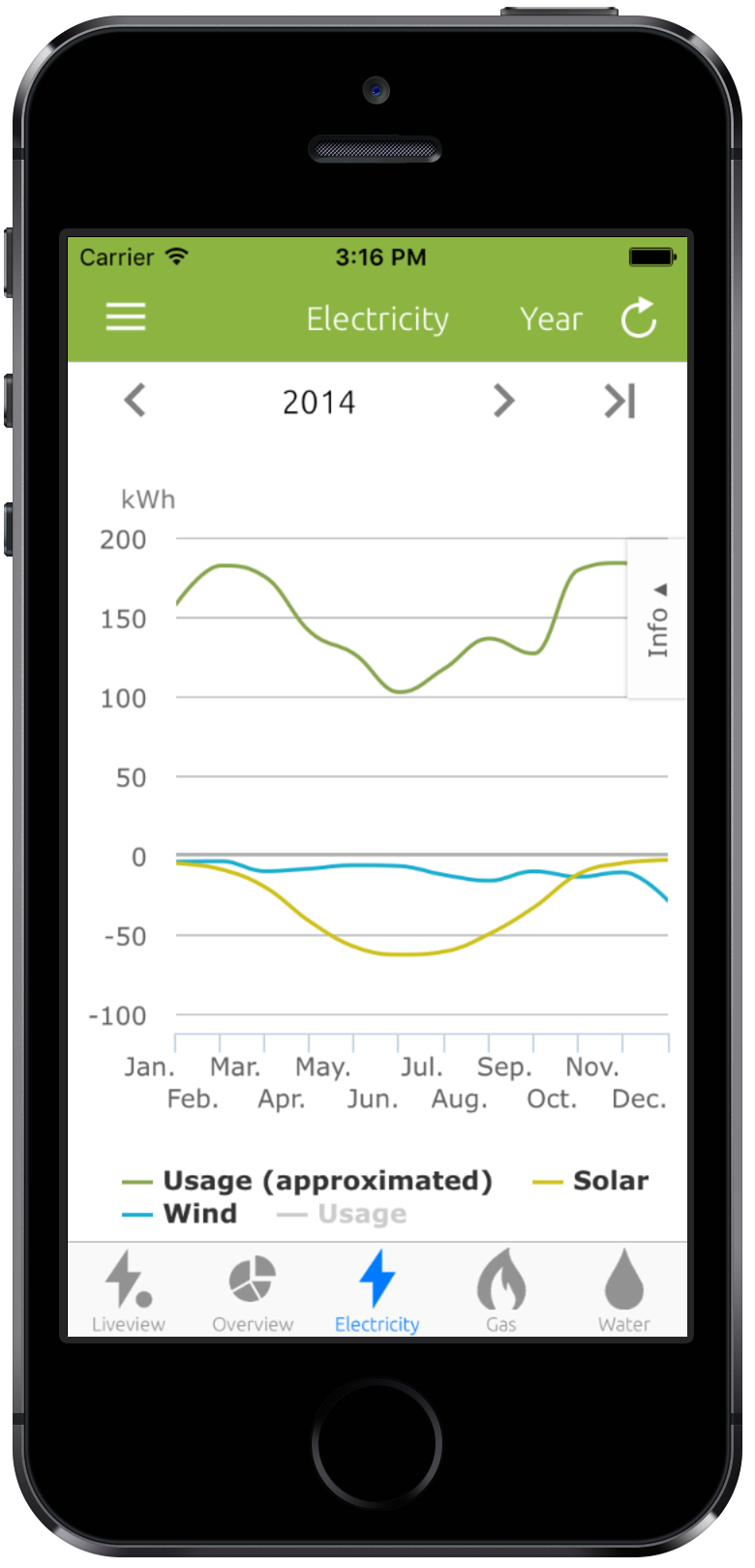The image size is (755, 1568).
Task: Change the Year period selector
Action: (x=551, y=318)
